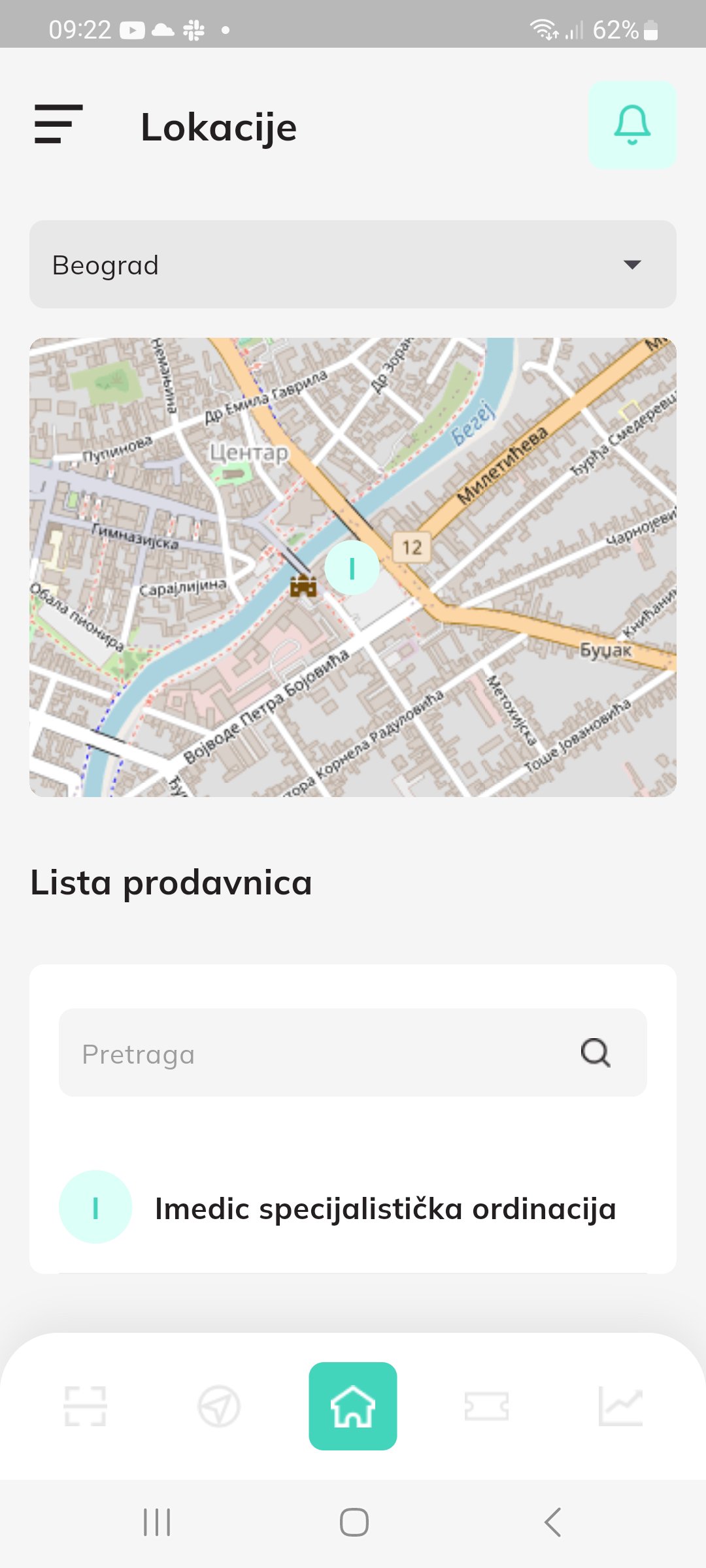Tap the I marker on the map
The image size is (706, 1568).
352,568
